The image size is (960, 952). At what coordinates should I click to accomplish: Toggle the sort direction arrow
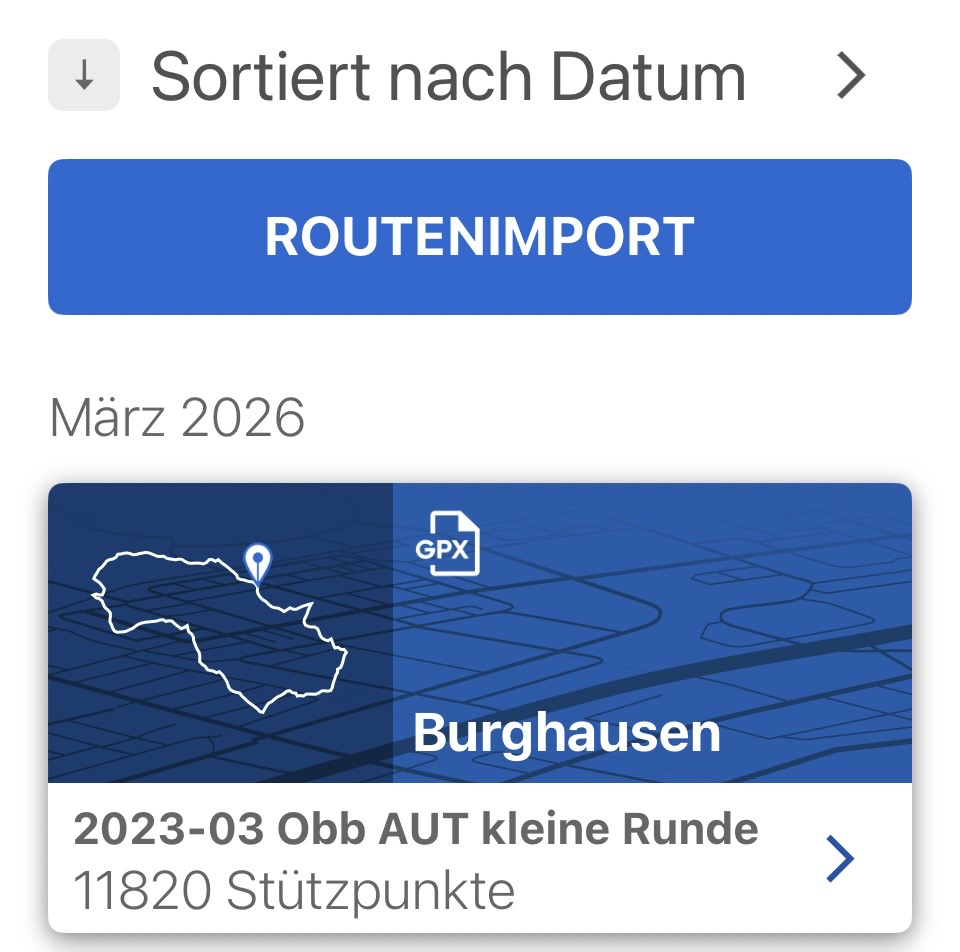point(84,75)
